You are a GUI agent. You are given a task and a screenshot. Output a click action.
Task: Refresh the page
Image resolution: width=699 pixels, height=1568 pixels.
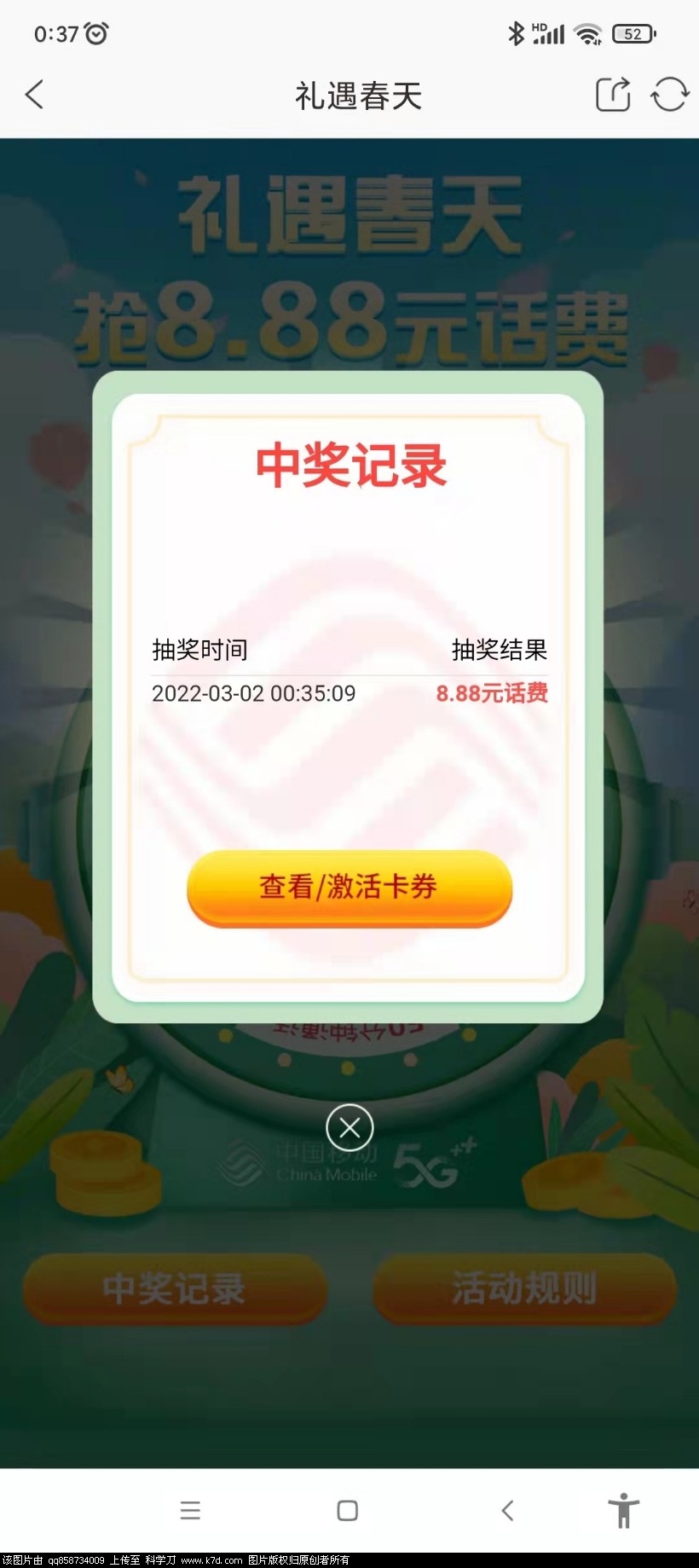[x=669, y=95]
